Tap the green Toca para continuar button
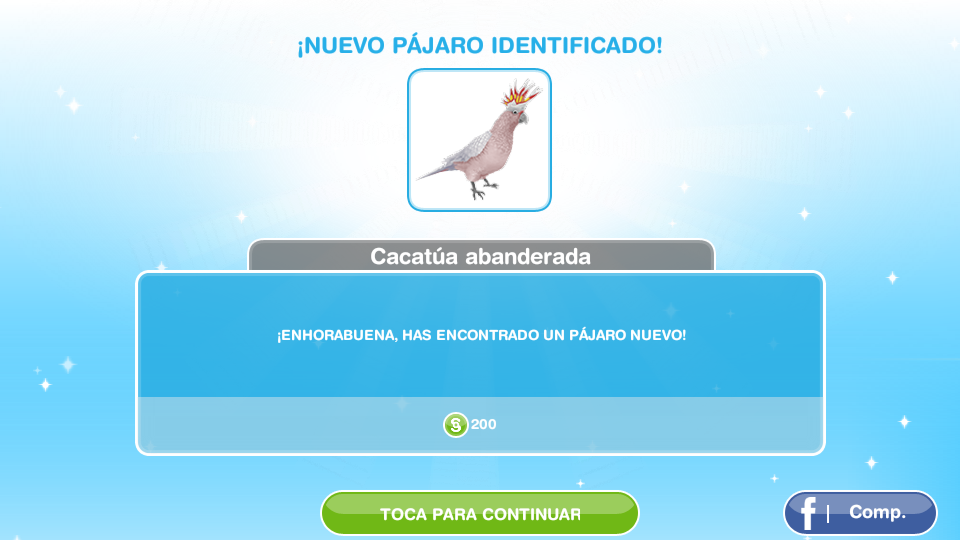 tap(479, 513)
